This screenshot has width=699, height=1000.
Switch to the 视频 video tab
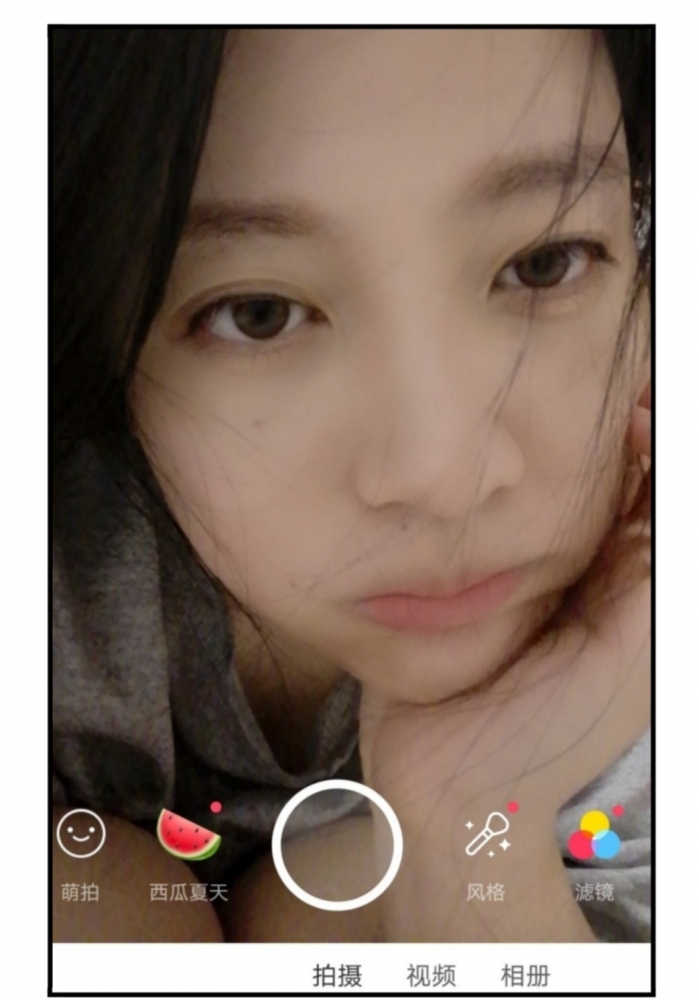pyautogui.click(x=431, y=975)
